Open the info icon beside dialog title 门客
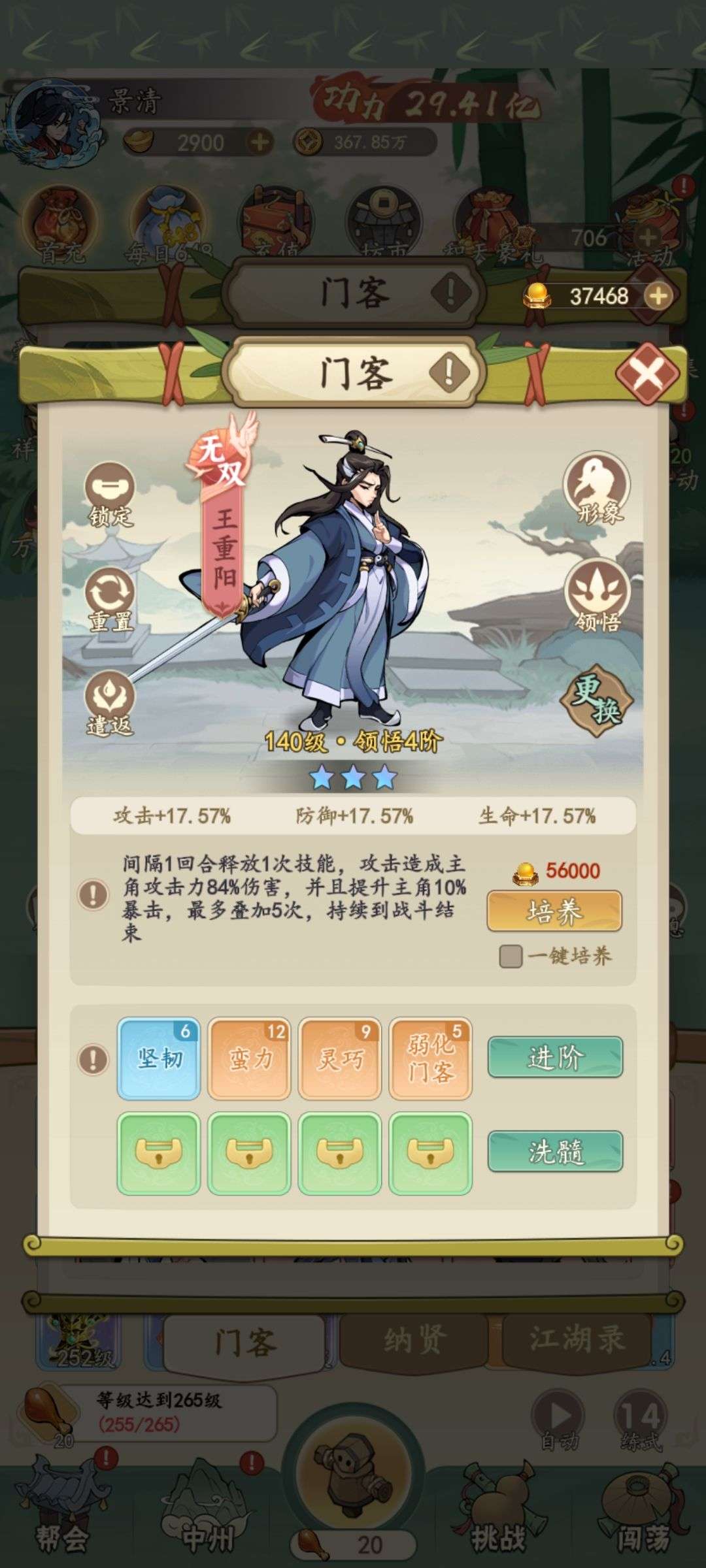Screen dimensions: 706x1568 click(x=449, y=372)
